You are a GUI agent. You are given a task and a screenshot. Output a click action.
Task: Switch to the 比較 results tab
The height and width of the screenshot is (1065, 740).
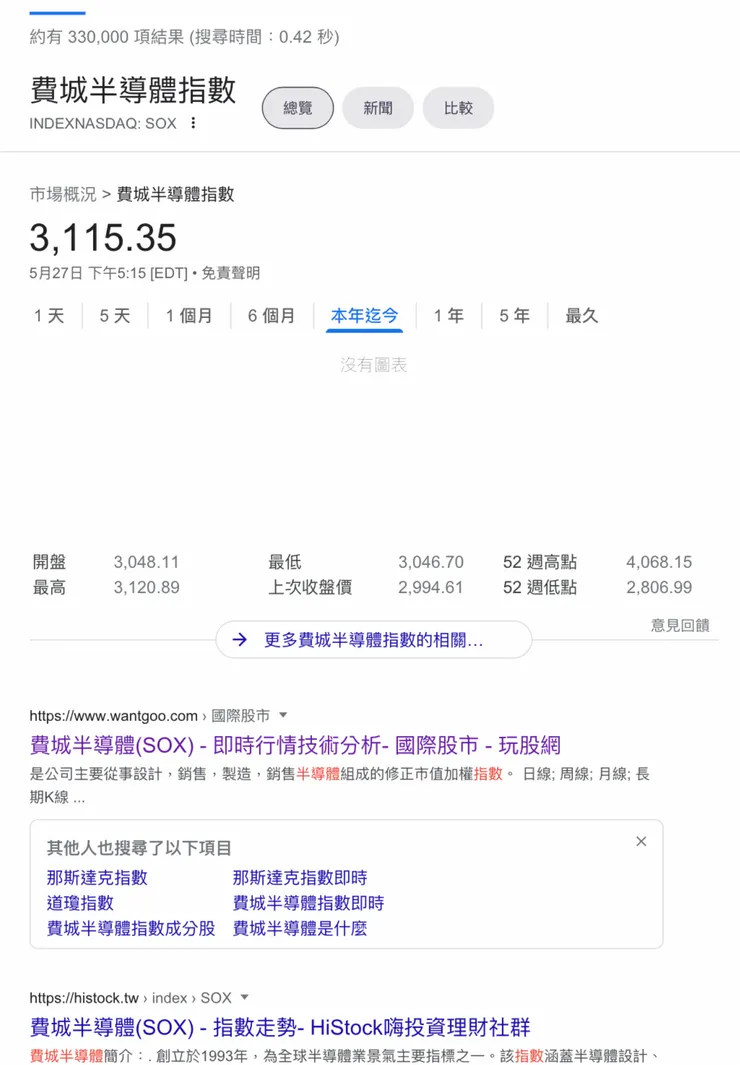(458, 108)
